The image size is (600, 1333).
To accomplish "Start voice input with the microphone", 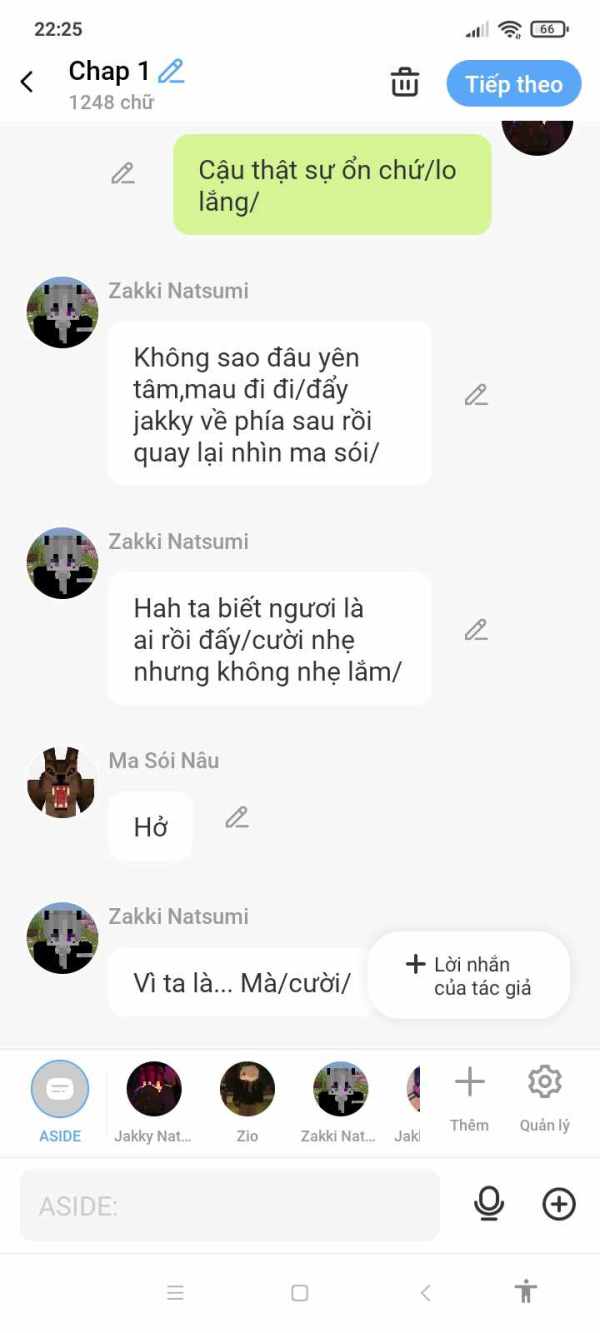I will 489,1204.
